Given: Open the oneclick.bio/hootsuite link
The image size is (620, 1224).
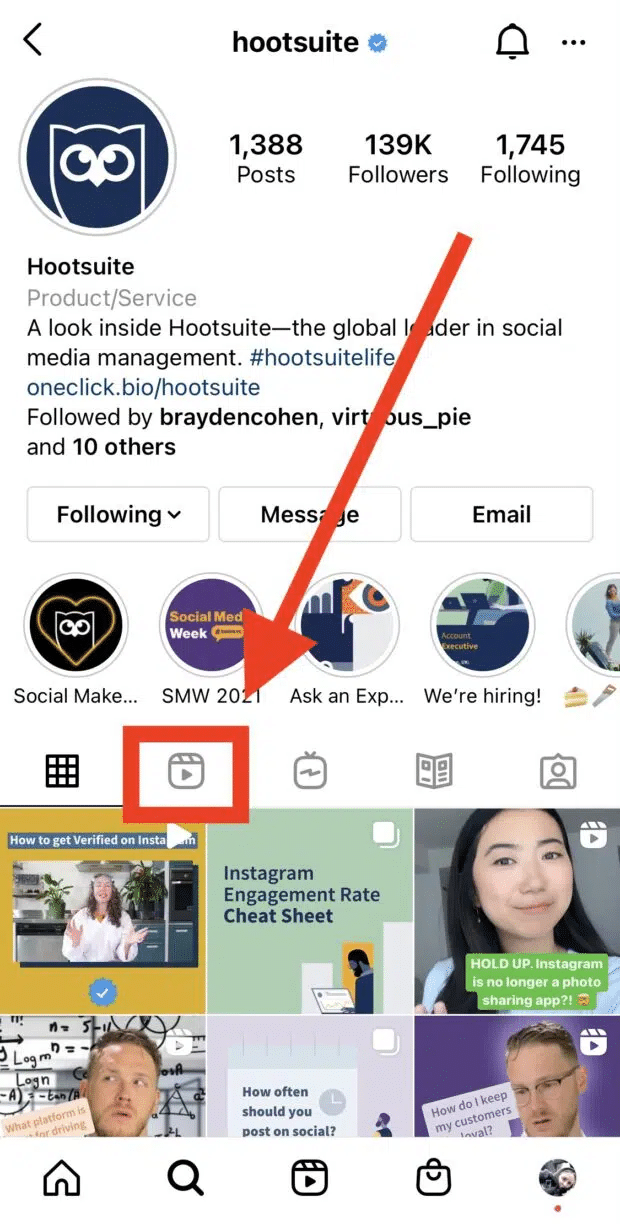Looking at the screenshot, I should (x=143, y=387).
